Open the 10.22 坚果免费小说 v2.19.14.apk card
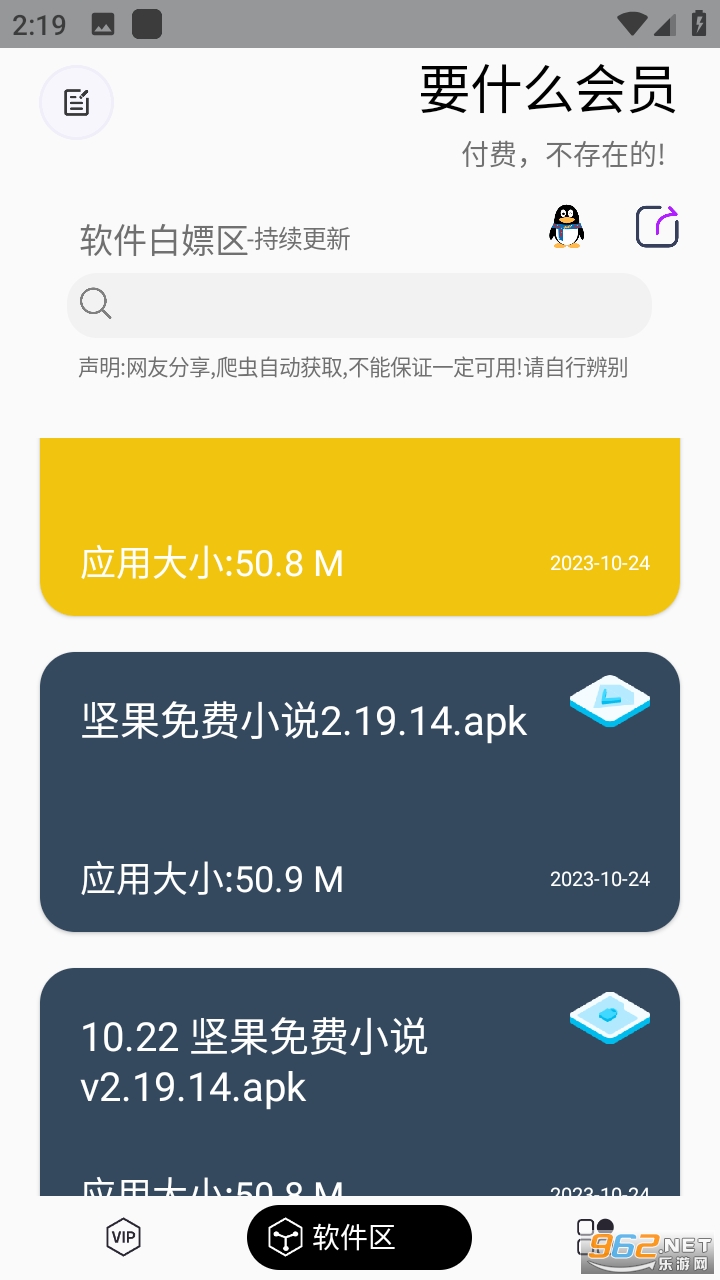720x1280 pixels. pyautogui.click(x=360, y=1082)
